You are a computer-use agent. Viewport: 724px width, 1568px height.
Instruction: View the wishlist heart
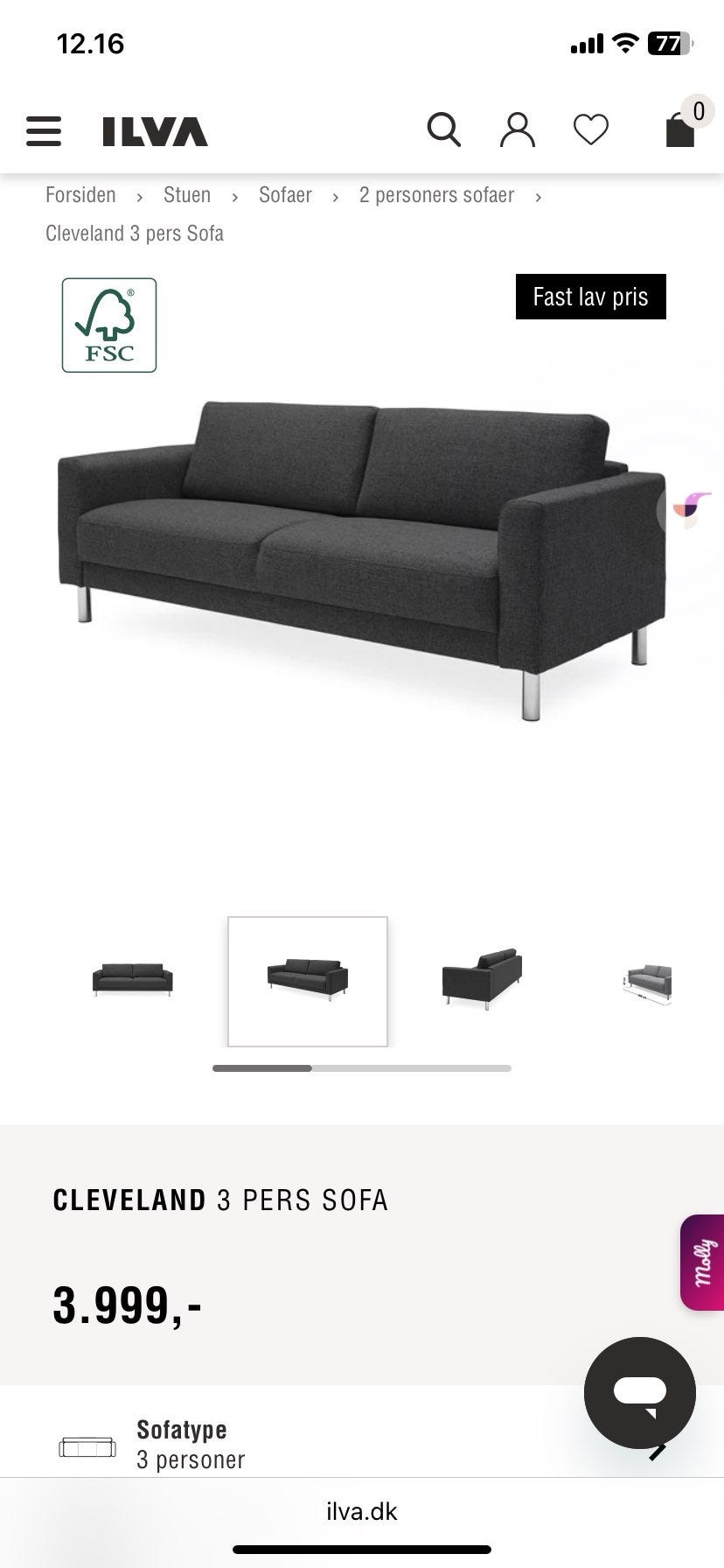click(591, 130)
